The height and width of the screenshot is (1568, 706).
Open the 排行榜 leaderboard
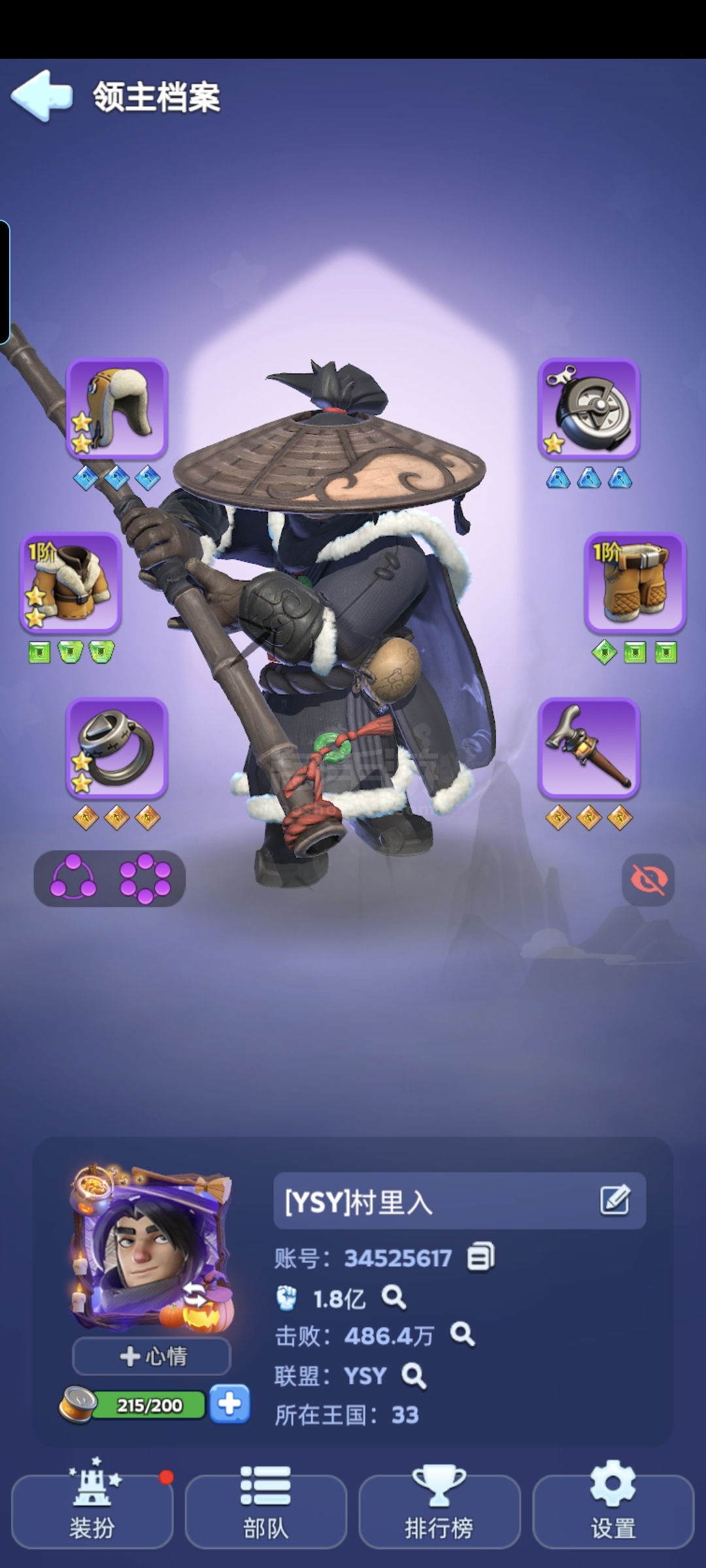[x=439, y=1511]
